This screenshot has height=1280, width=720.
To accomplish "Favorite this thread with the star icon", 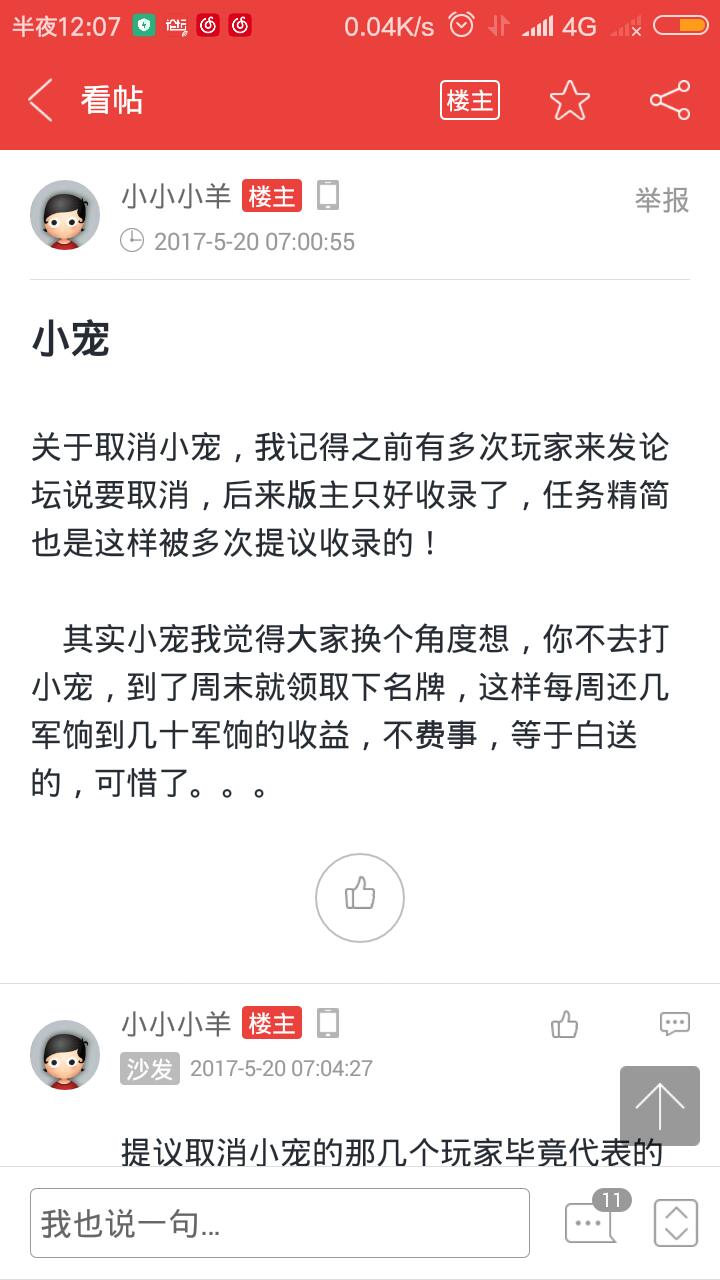I will pos(570,100).
